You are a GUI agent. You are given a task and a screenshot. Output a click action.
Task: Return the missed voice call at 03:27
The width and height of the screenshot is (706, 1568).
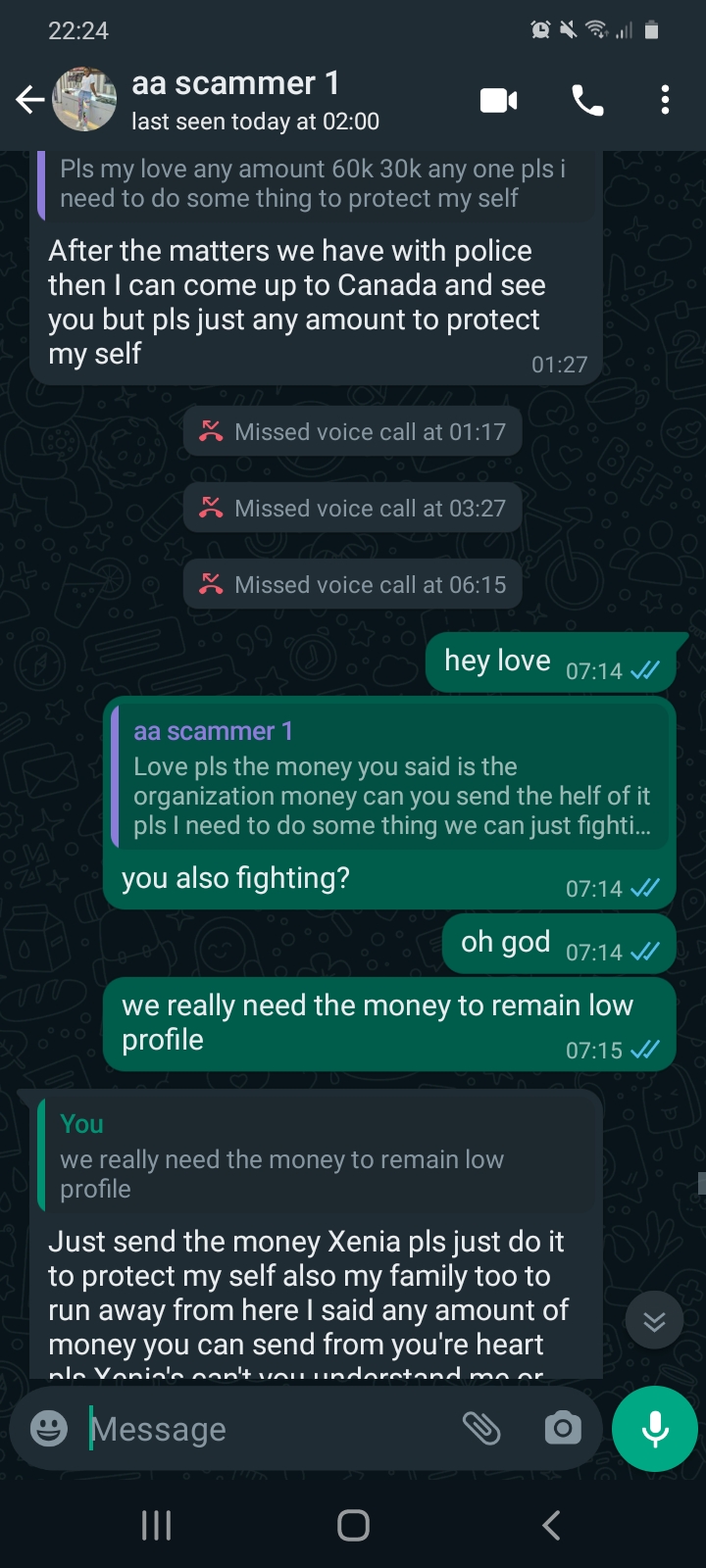click(x=353, y=509)
